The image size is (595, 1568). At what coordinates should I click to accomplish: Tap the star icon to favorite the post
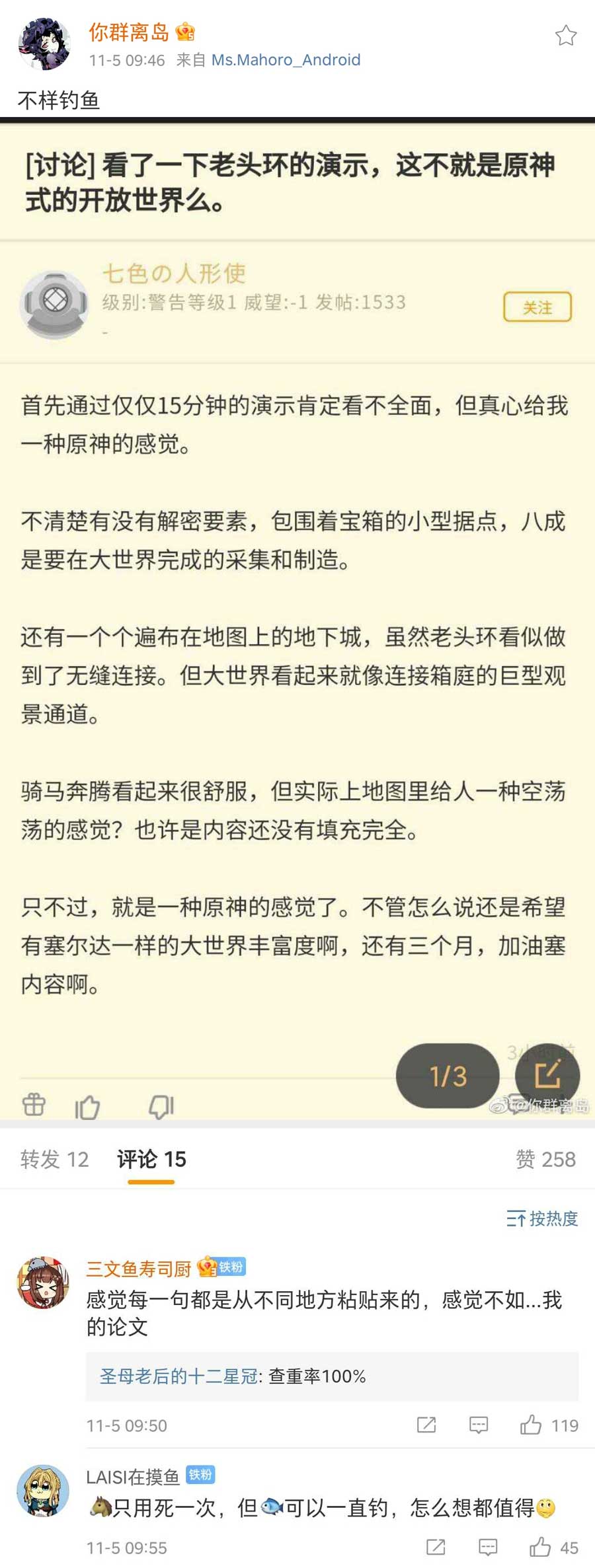565,36
